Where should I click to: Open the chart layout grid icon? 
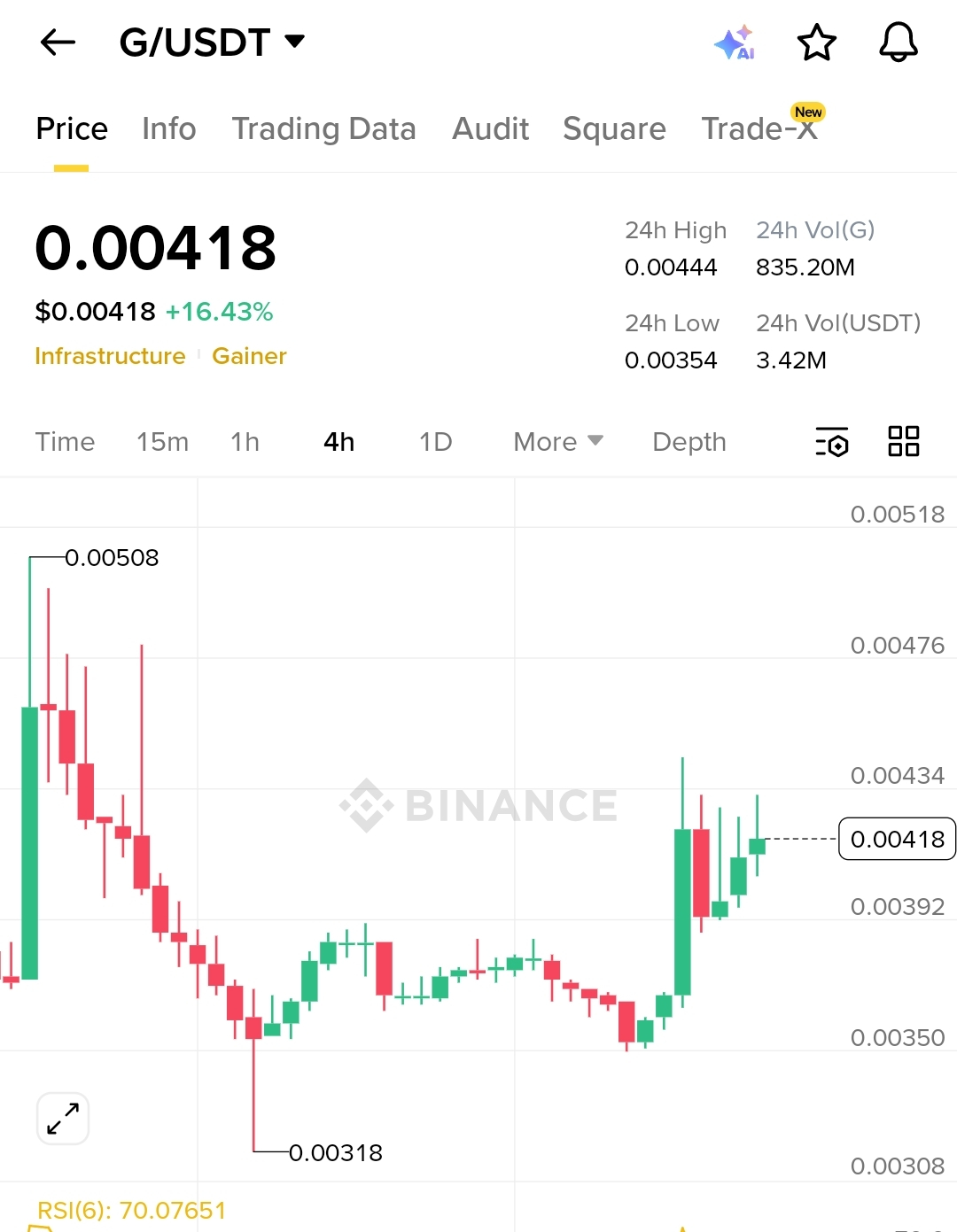pos(903,441)
